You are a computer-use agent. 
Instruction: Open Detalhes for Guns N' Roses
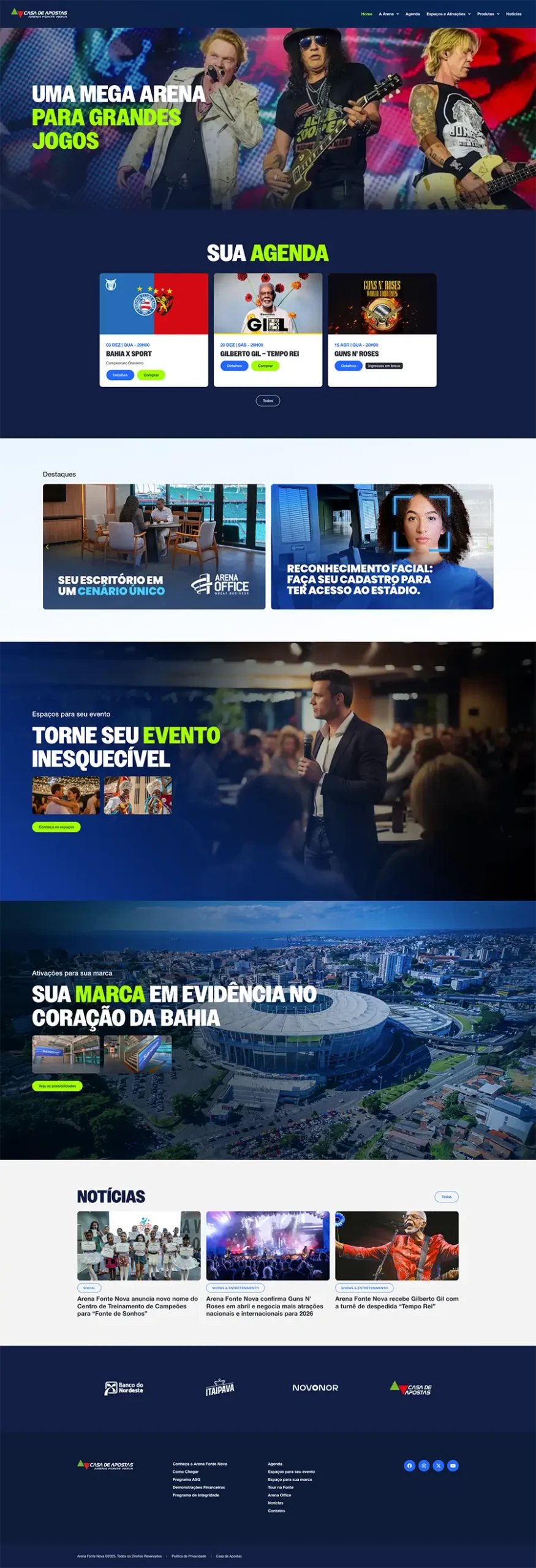348,366
